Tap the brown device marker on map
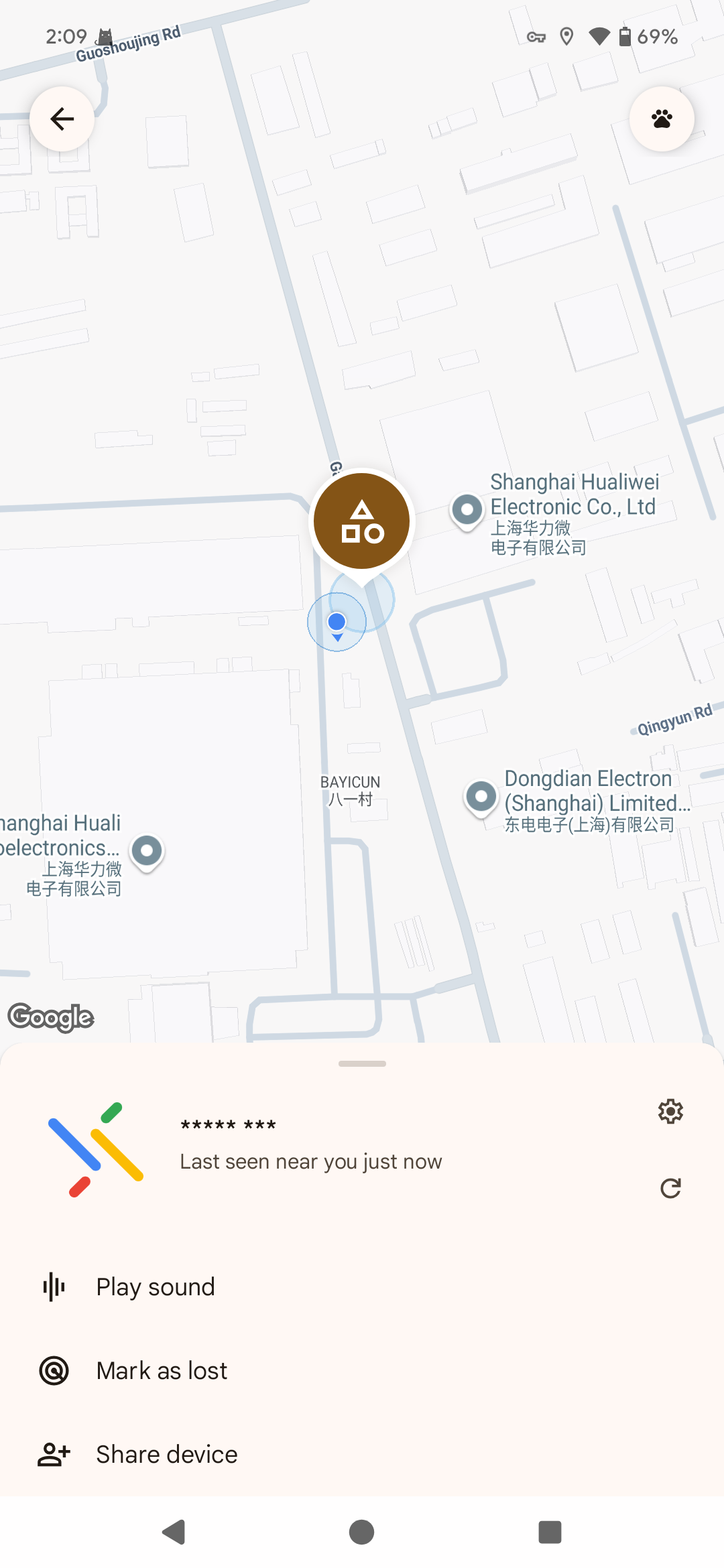 click(362, 521)
